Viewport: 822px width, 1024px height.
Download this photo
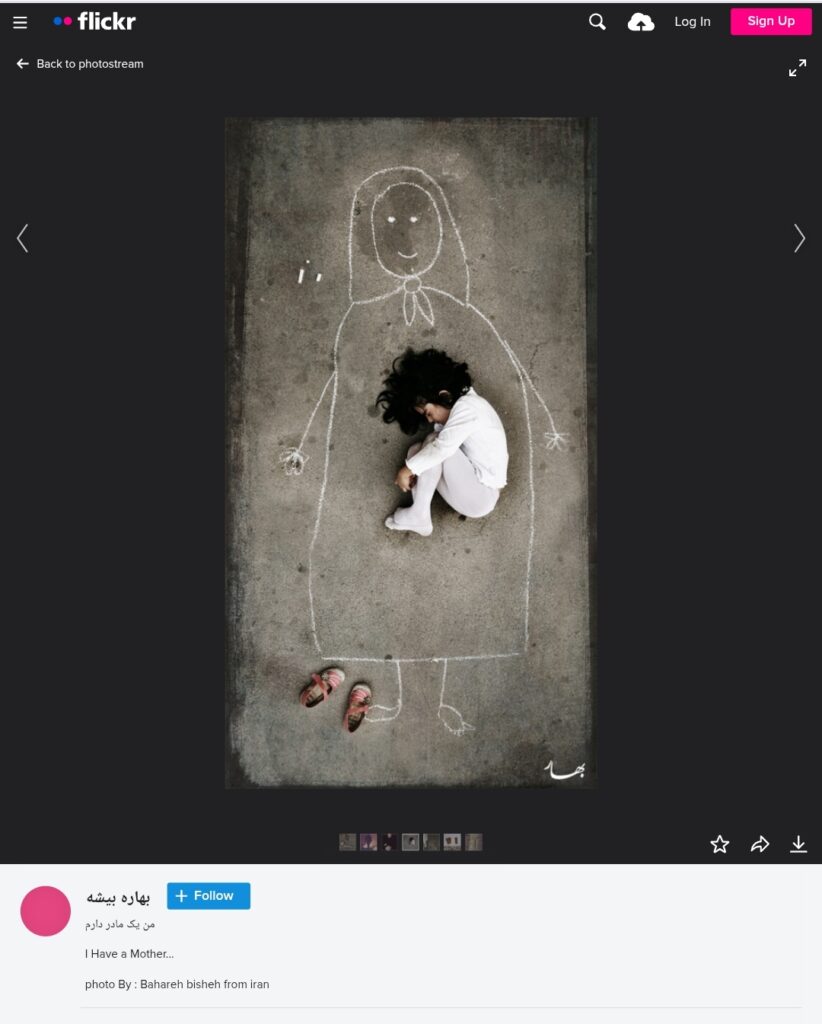click(x=798, y=844)
